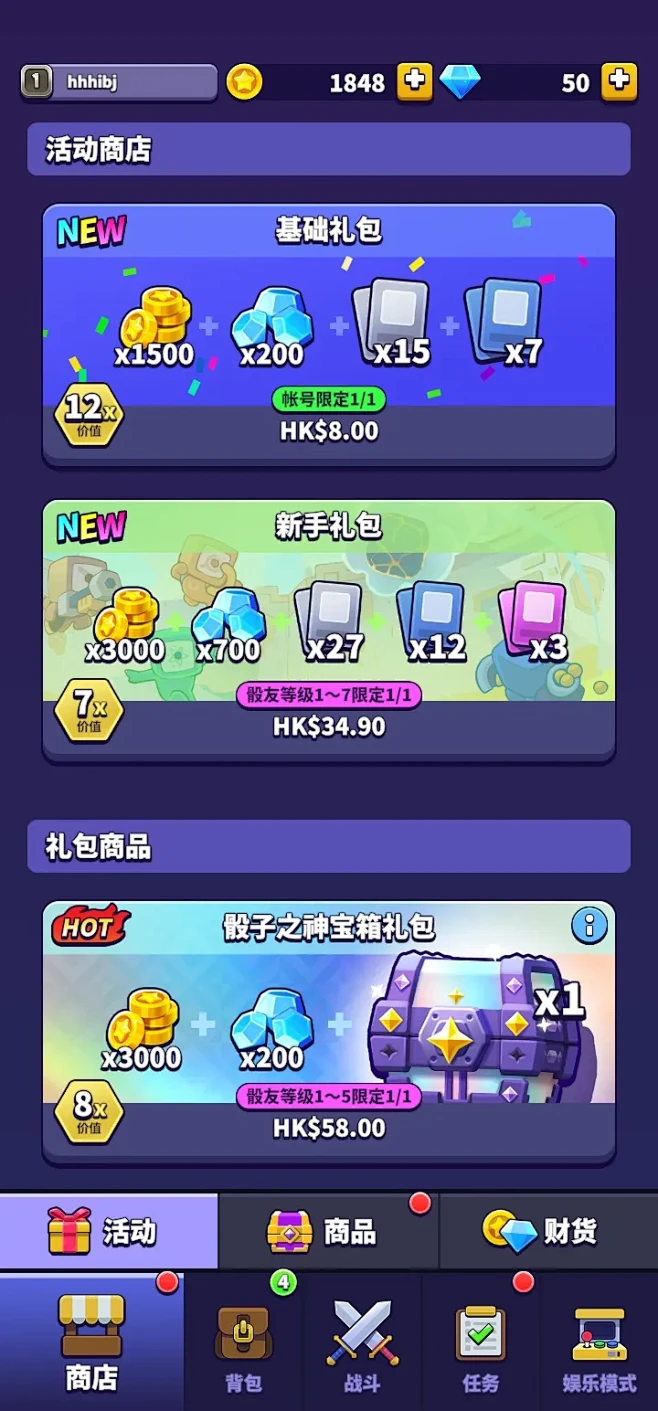The image size is (658, 1411).
Task: Open the 任务 tasks page
Action: tap(480, 1345)
